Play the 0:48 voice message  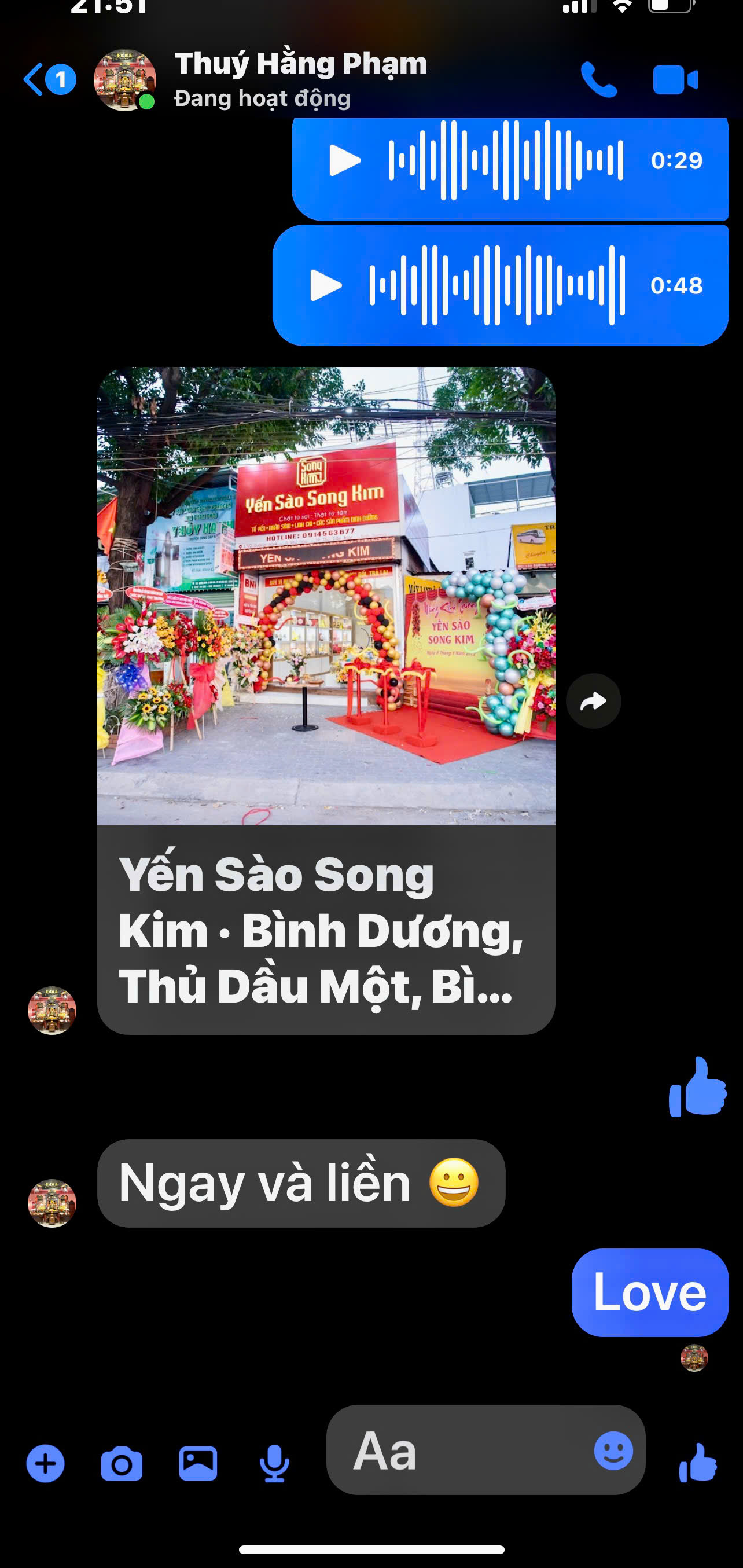[x=326, y=285]
